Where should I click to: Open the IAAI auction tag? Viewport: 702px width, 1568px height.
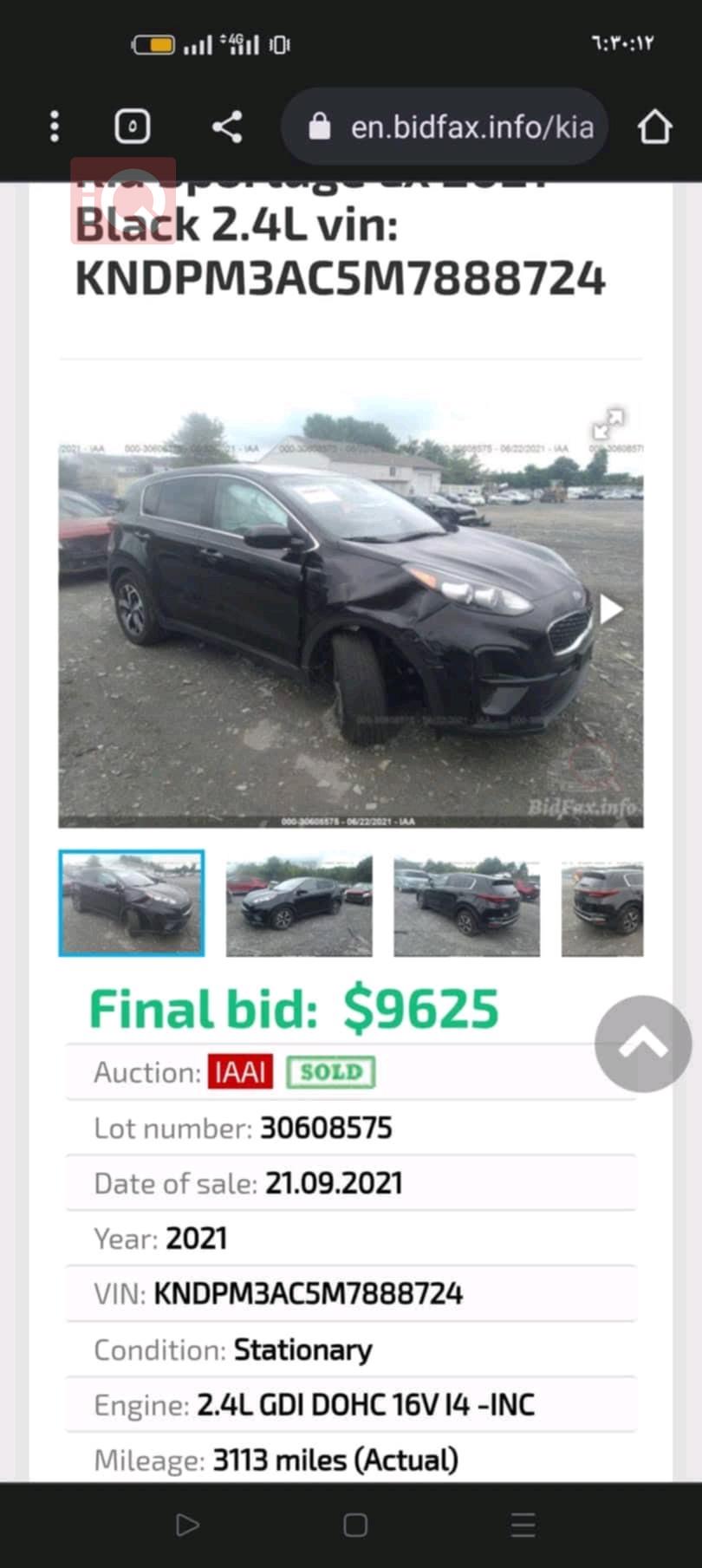pos(240,1072)
